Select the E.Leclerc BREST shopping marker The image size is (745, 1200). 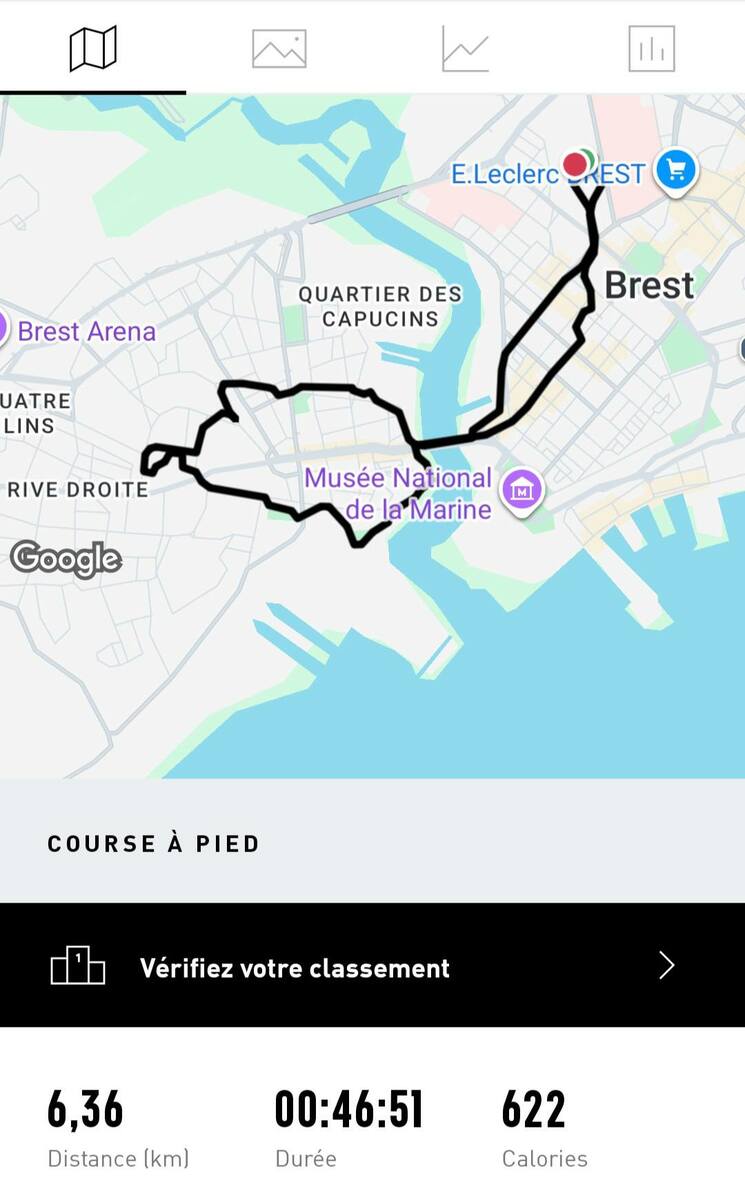(676, 171)
